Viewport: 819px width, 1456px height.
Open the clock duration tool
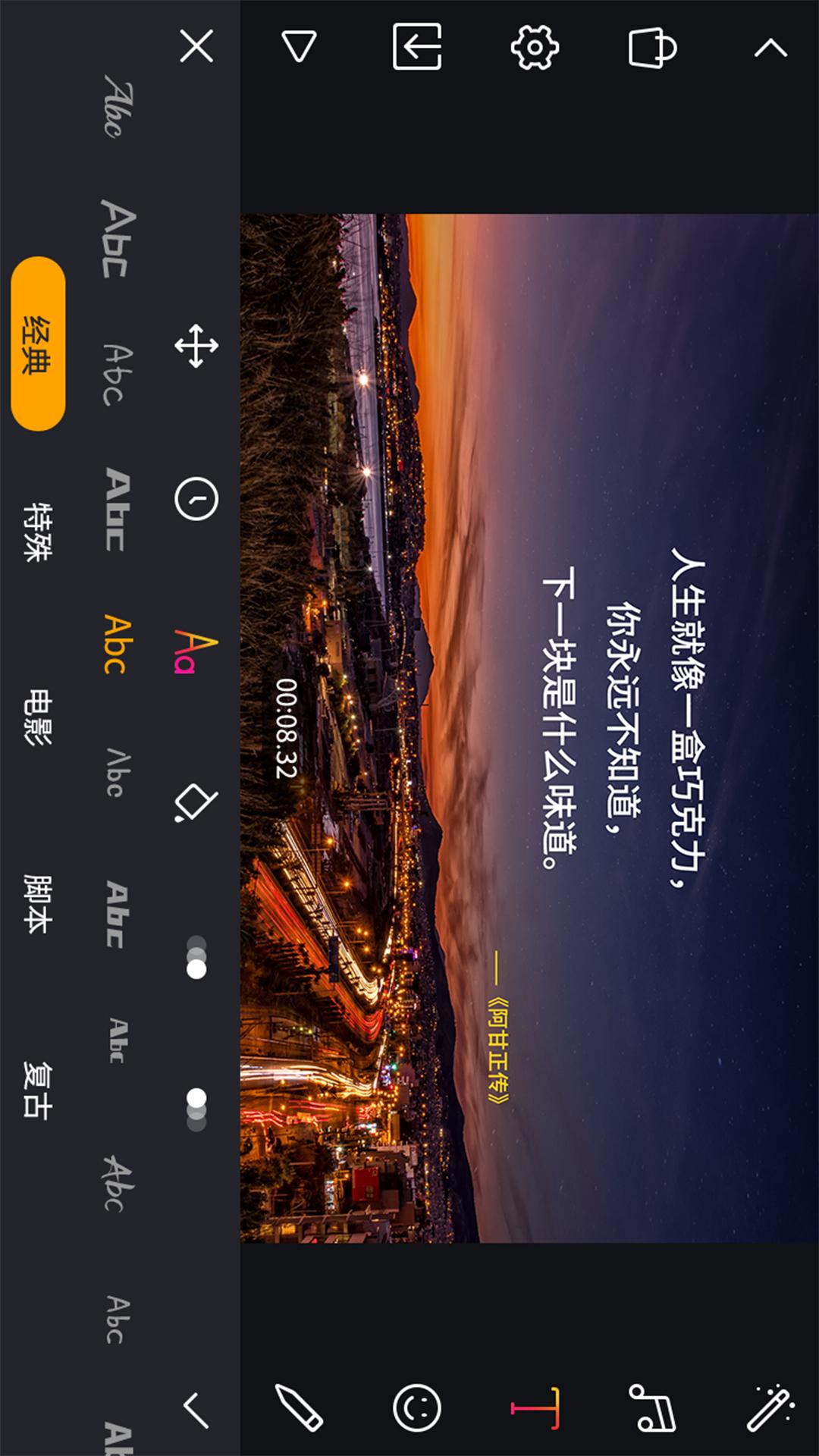click(196, 499)
